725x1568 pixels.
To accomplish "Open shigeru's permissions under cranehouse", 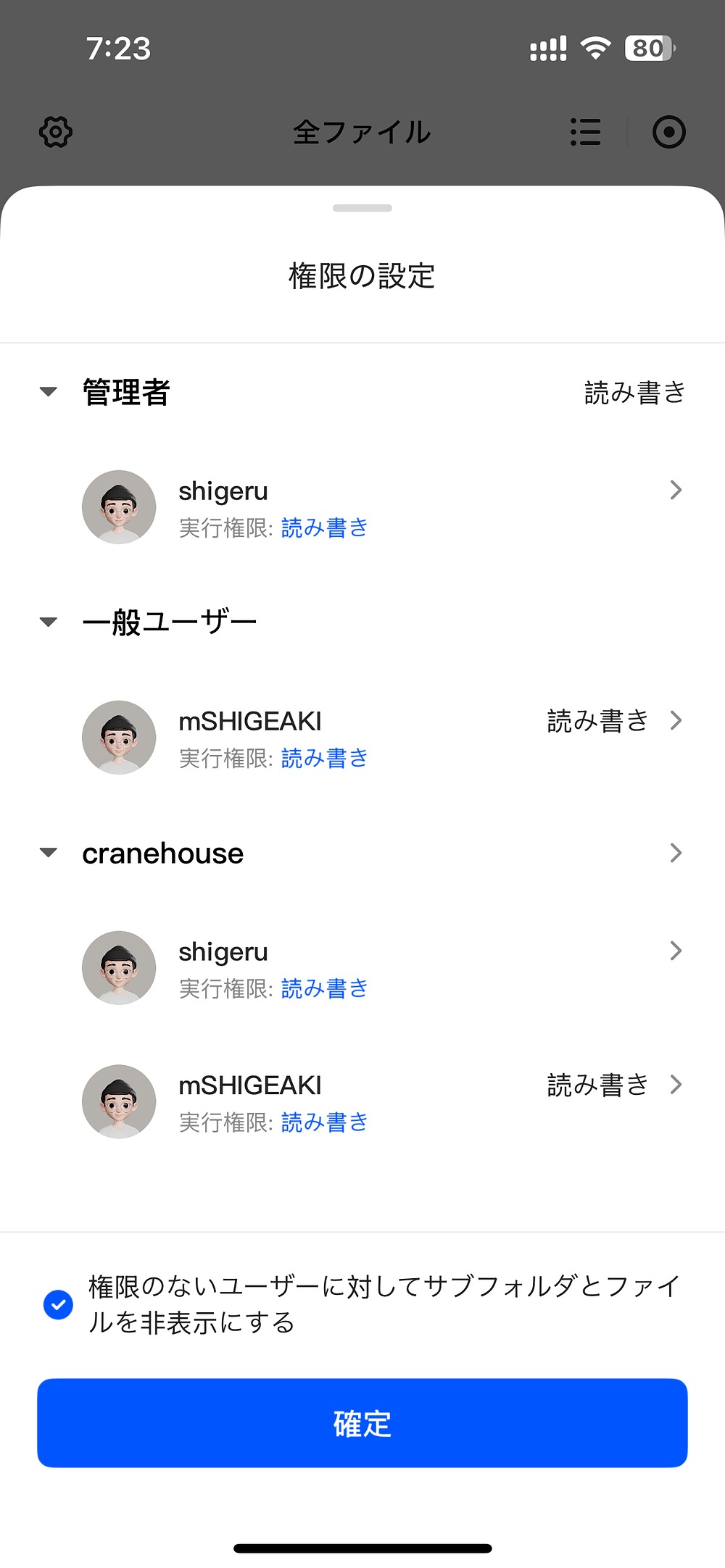I will (675, 951).
